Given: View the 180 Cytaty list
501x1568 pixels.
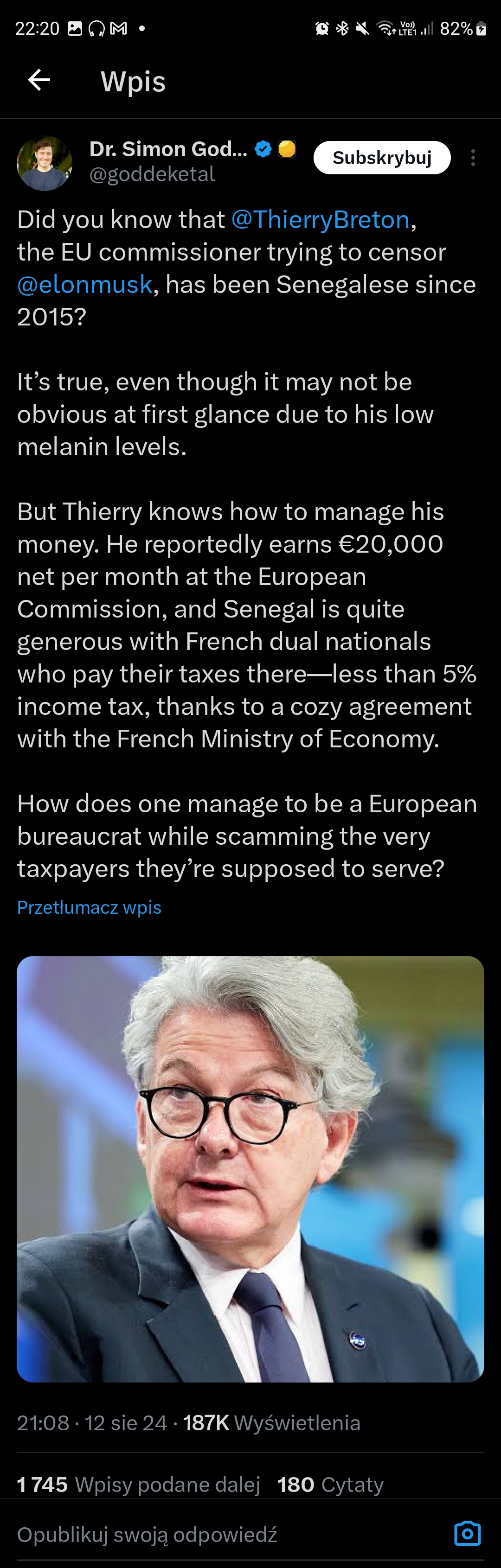Looking at the screenshot, I should [331, 1484].
